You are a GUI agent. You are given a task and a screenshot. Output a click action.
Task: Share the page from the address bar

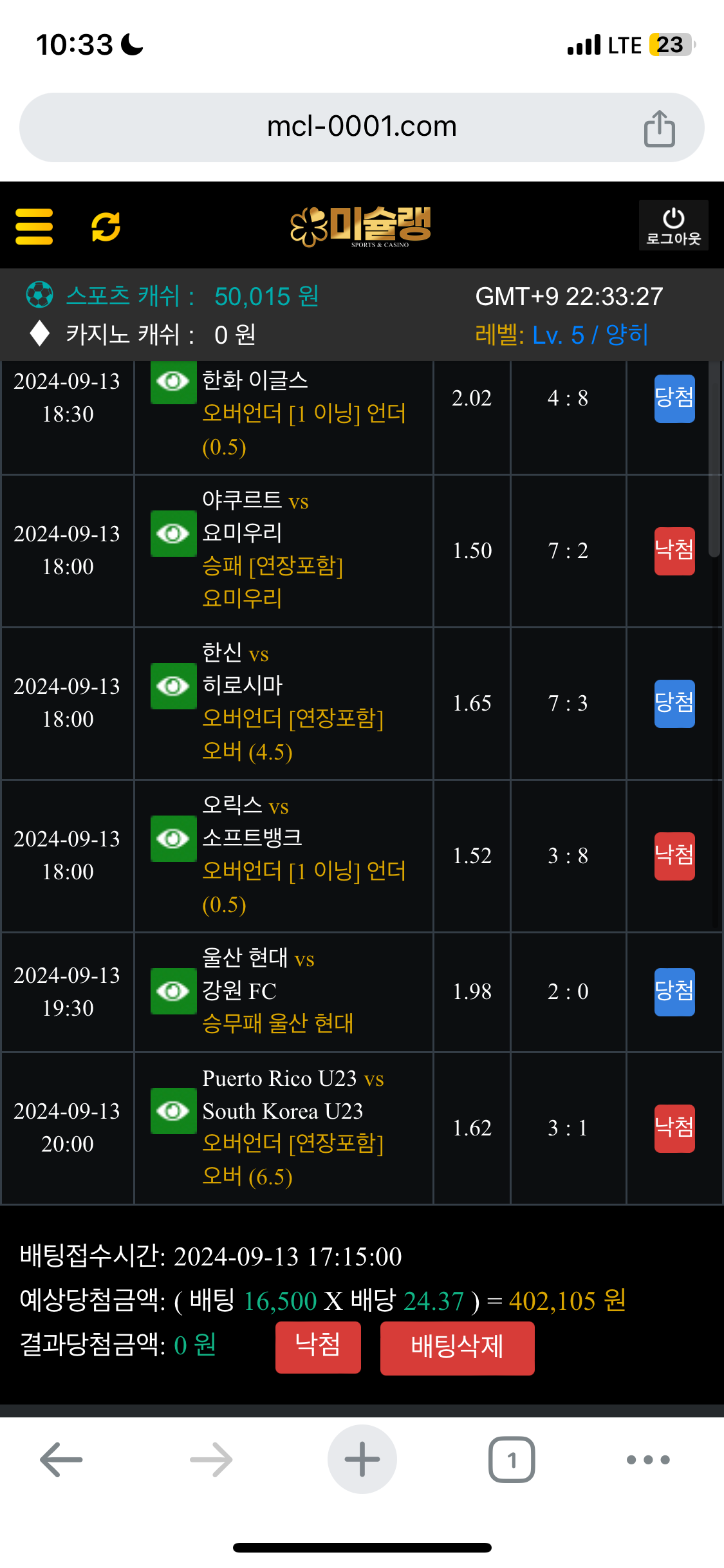click(x=660, y=128)
